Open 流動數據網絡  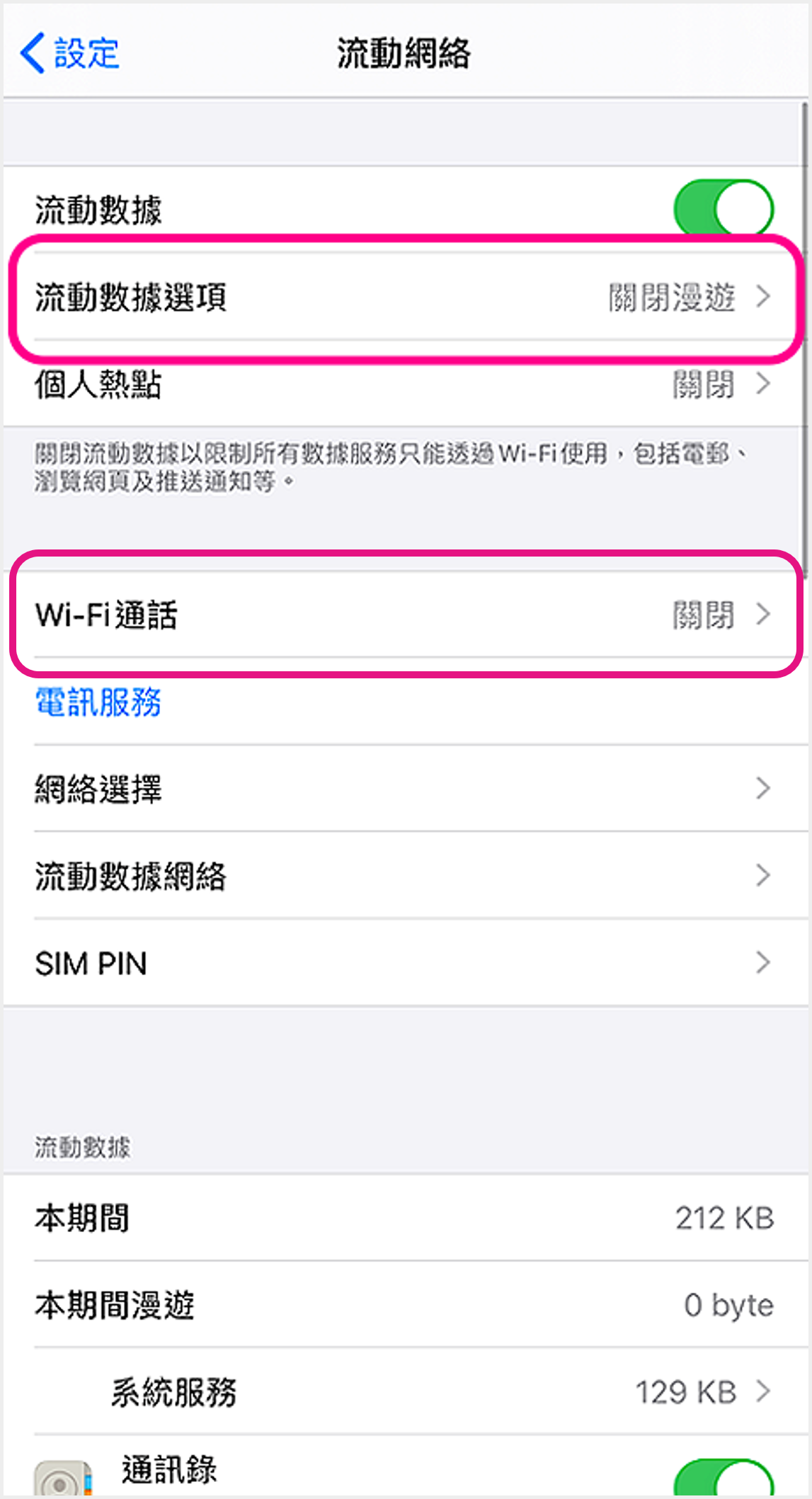[x=404, y=876]
